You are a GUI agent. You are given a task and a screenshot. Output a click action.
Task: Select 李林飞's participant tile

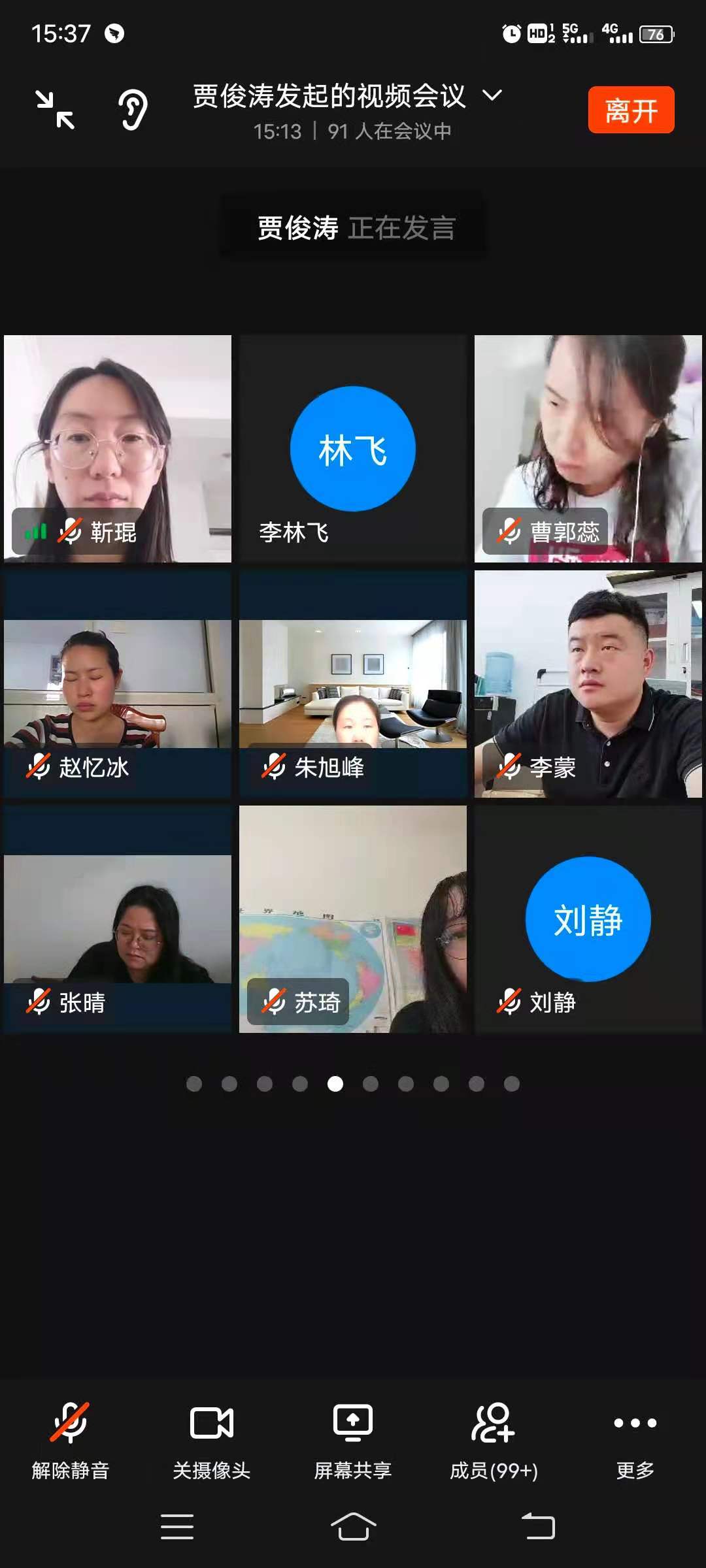353,448
